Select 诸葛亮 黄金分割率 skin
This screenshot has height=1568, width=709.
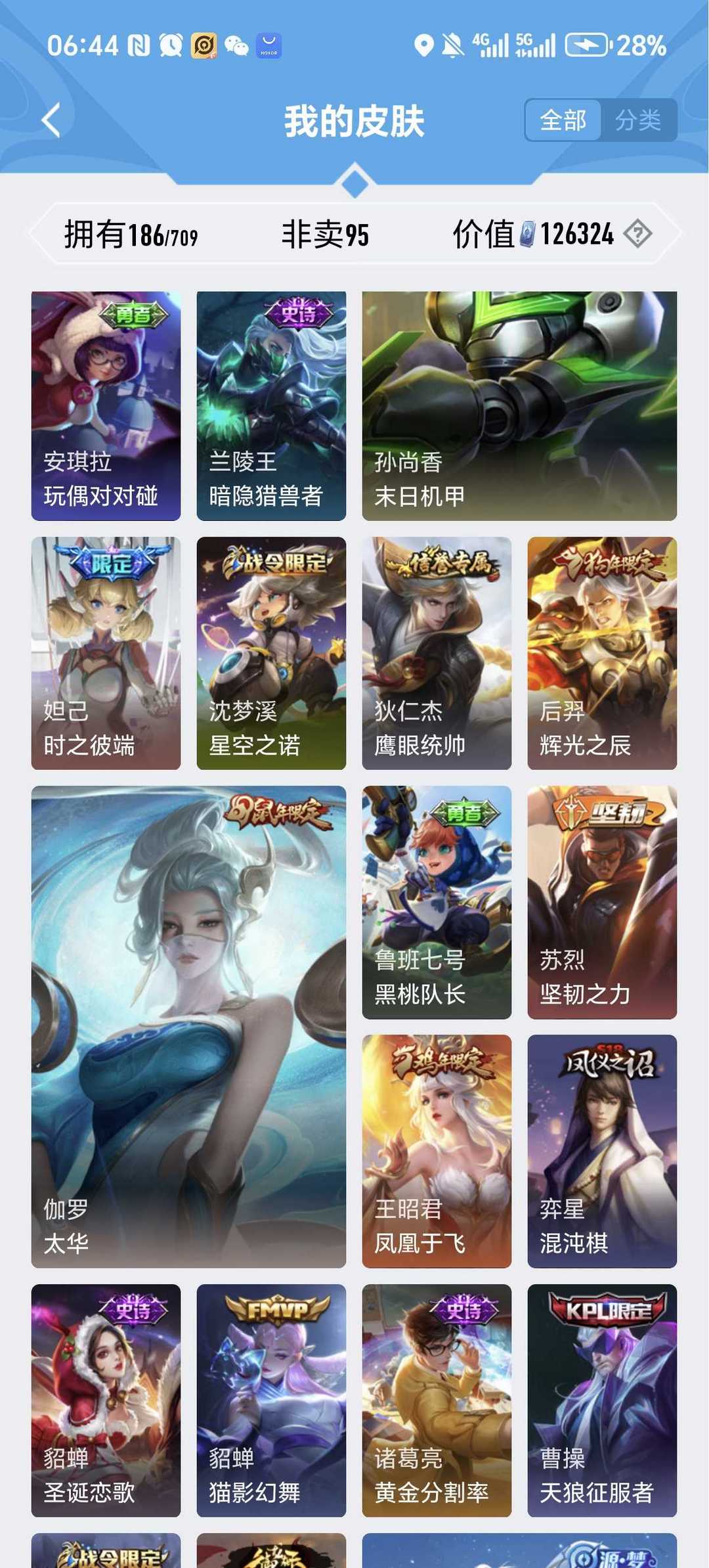437,1400
